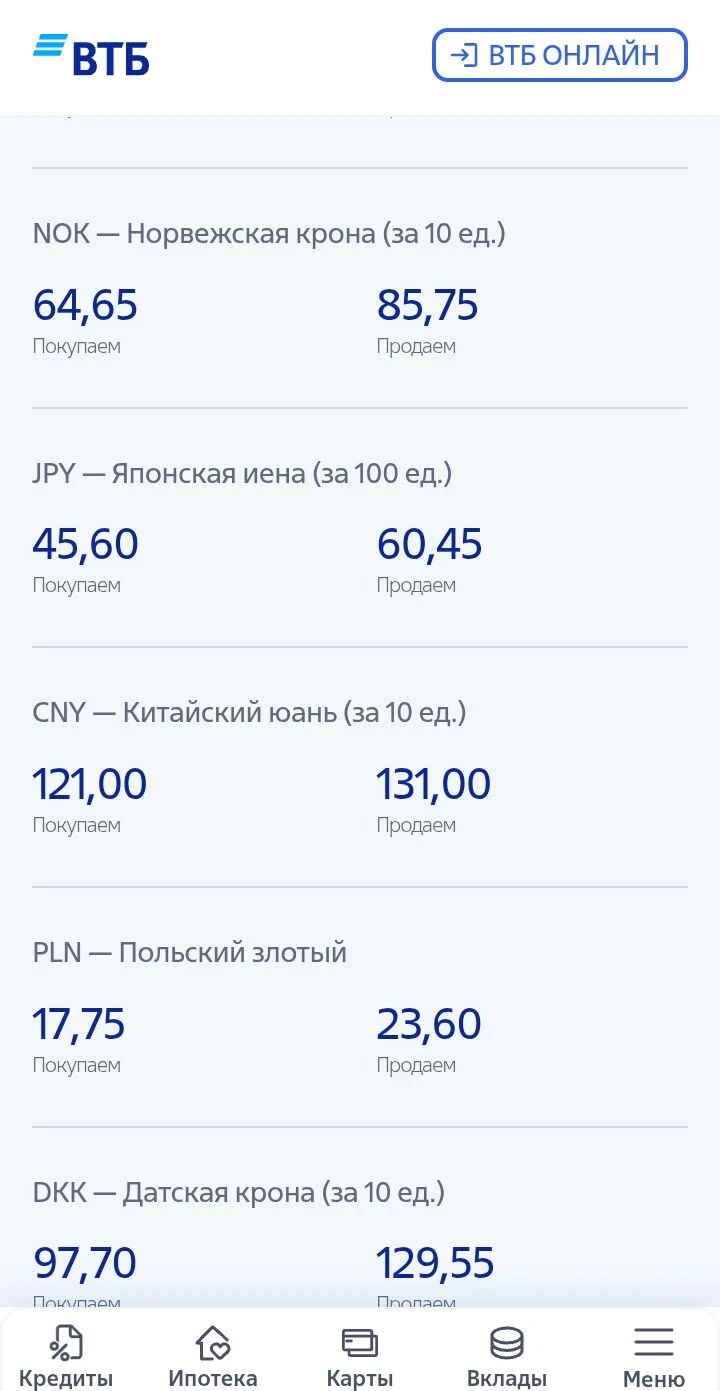This screenshot has height=1391, width=720.
Task: Go to the ВТБ logo home page
Action: click(x=91, y=55)
